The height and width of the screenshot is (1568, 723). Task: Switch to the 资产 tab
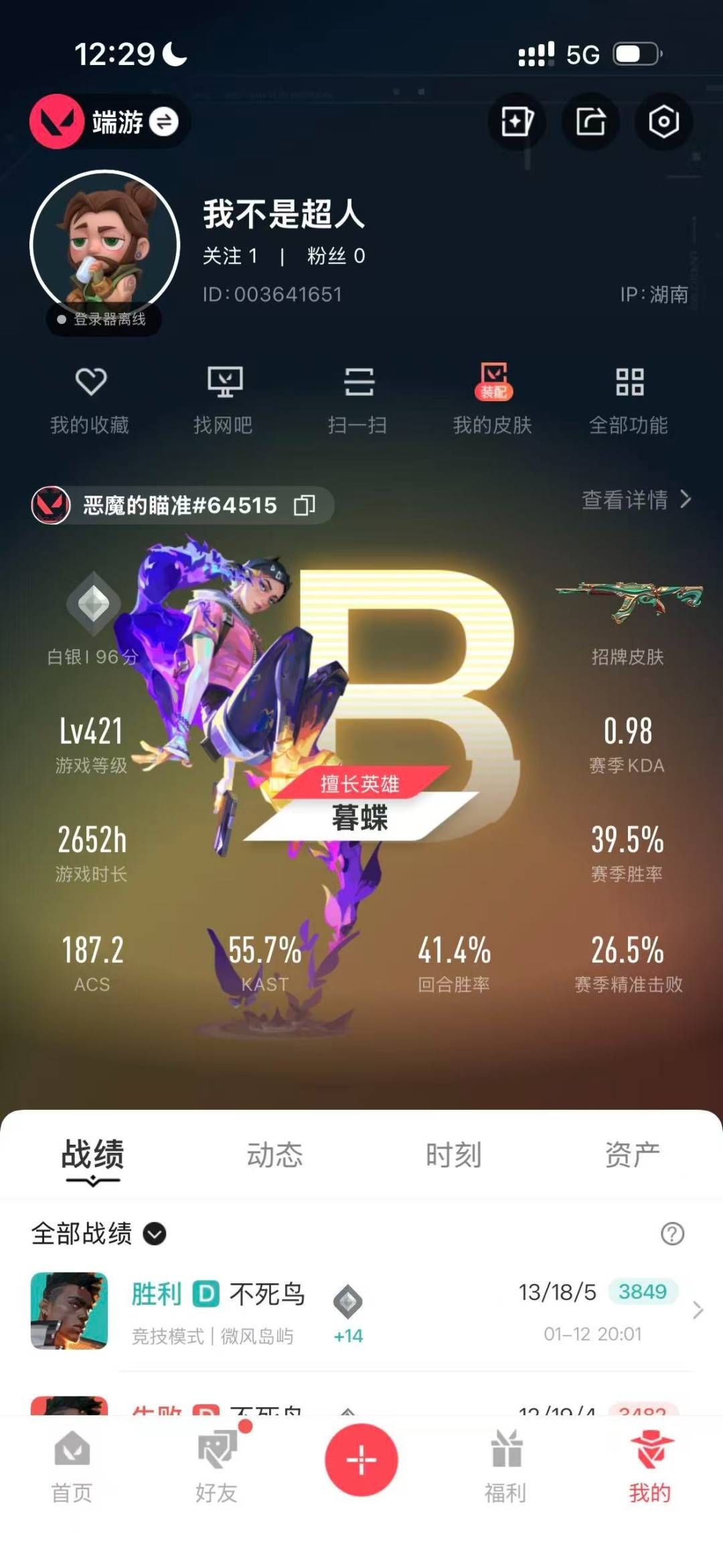[632, 1155]
